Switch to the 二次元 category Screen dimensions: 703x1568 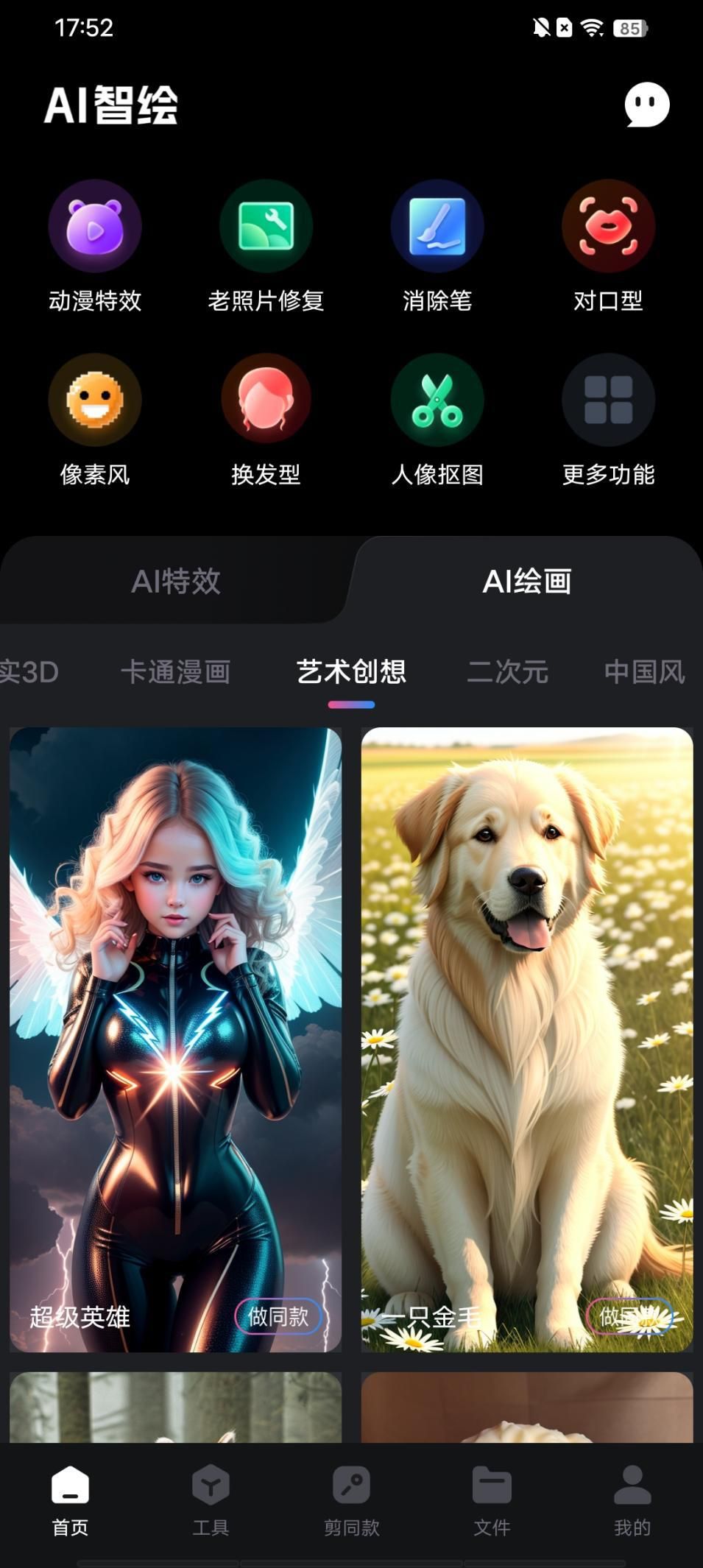pyautogui.click(x=508, y=672)
